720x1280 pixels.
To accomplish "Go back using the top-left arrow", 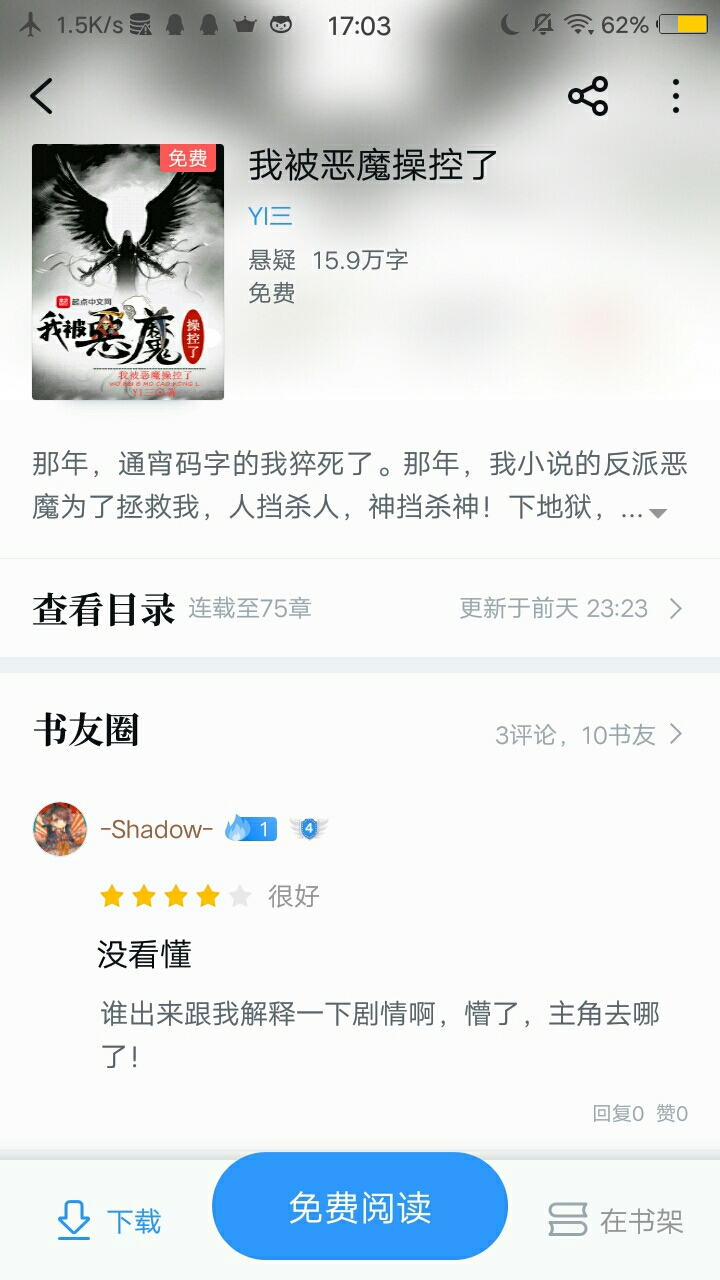I will pyautogui.click(x=42, y=97).
